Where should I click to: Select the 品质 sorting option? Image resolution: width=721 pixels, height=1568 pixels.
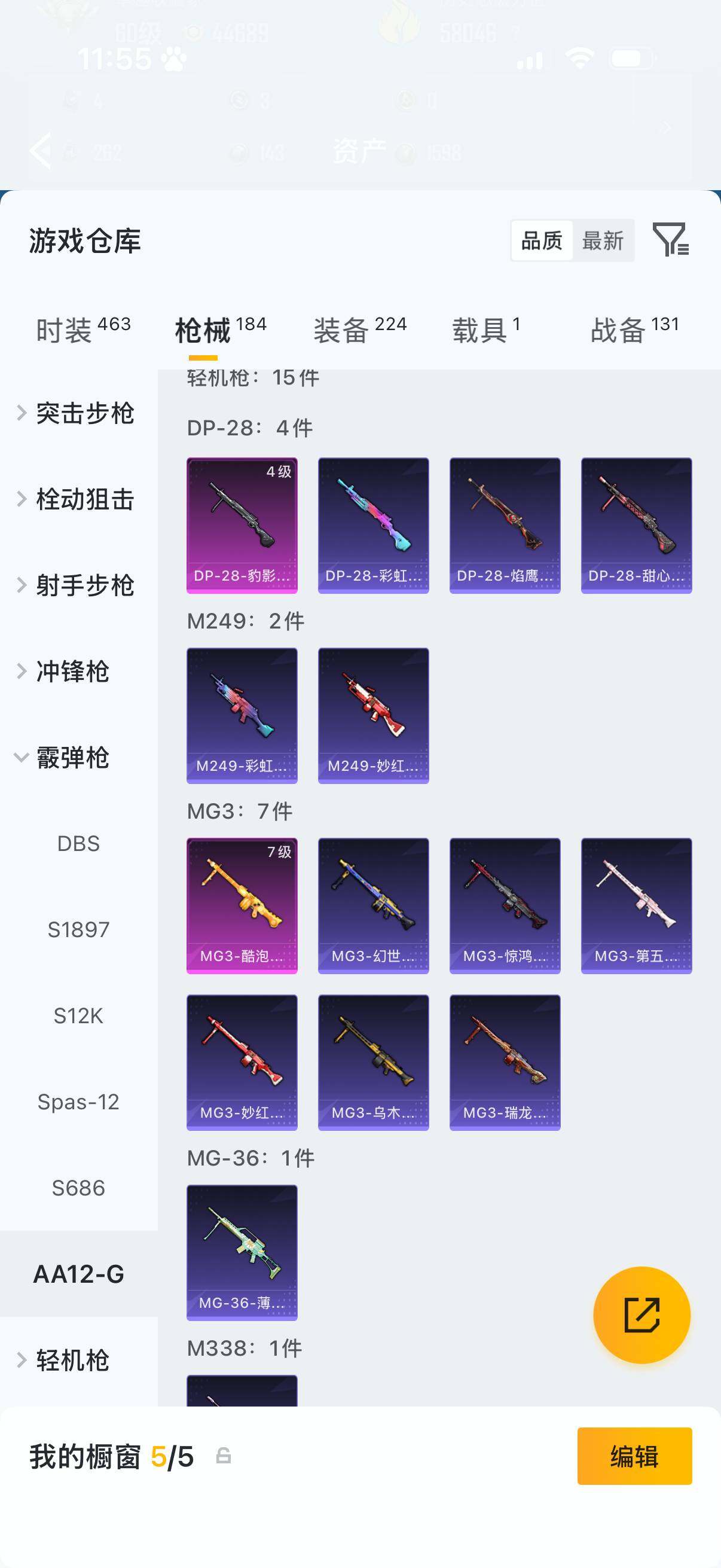[542, 240]
